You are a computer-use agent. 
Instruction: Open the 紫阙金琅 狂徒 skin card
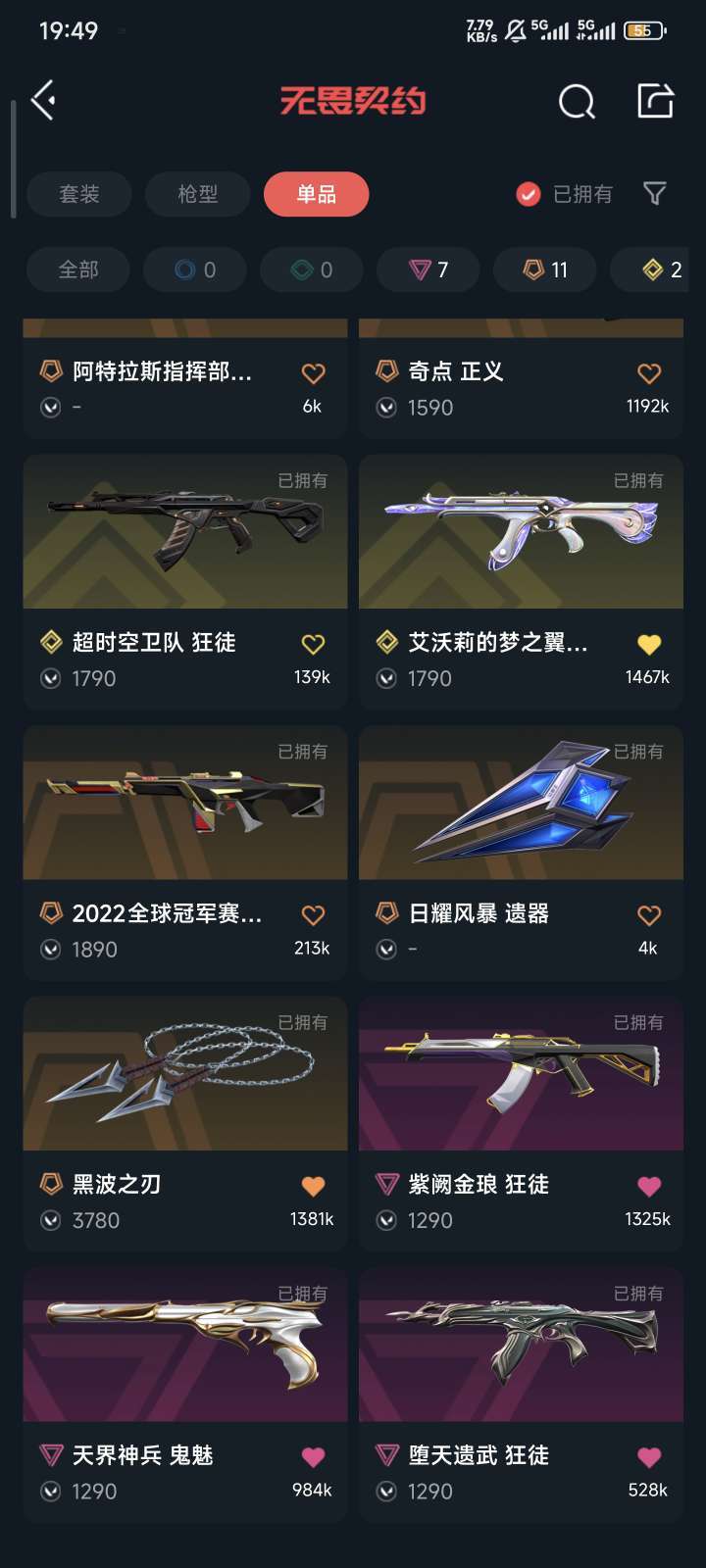pos(521,1075)
